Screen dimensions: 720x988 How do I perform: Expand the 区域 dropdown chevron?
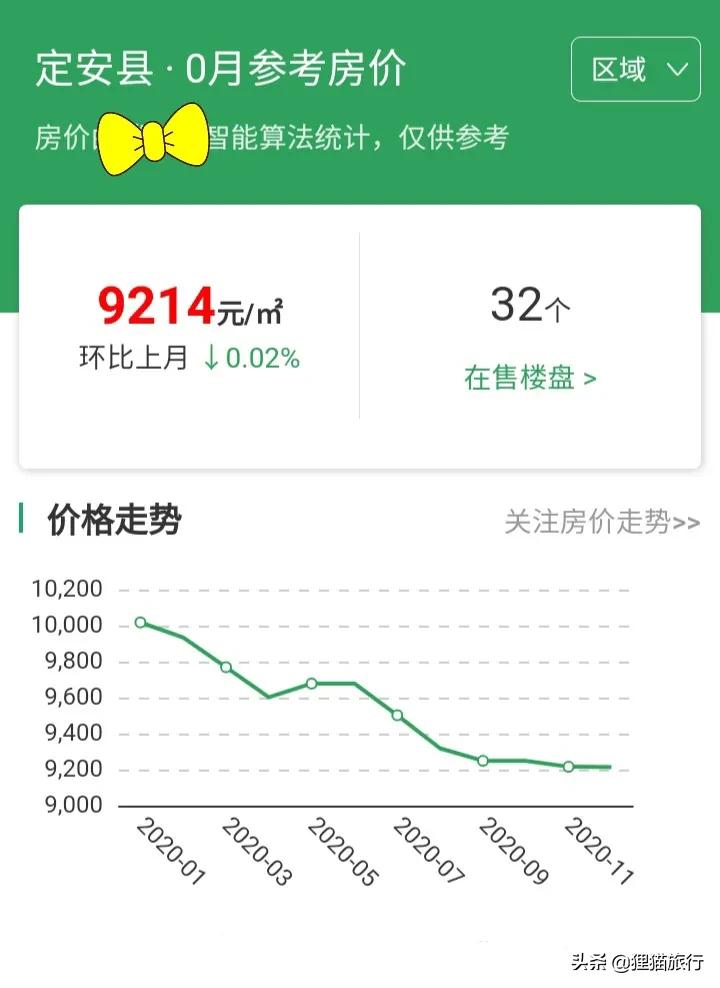click(674, 69)
